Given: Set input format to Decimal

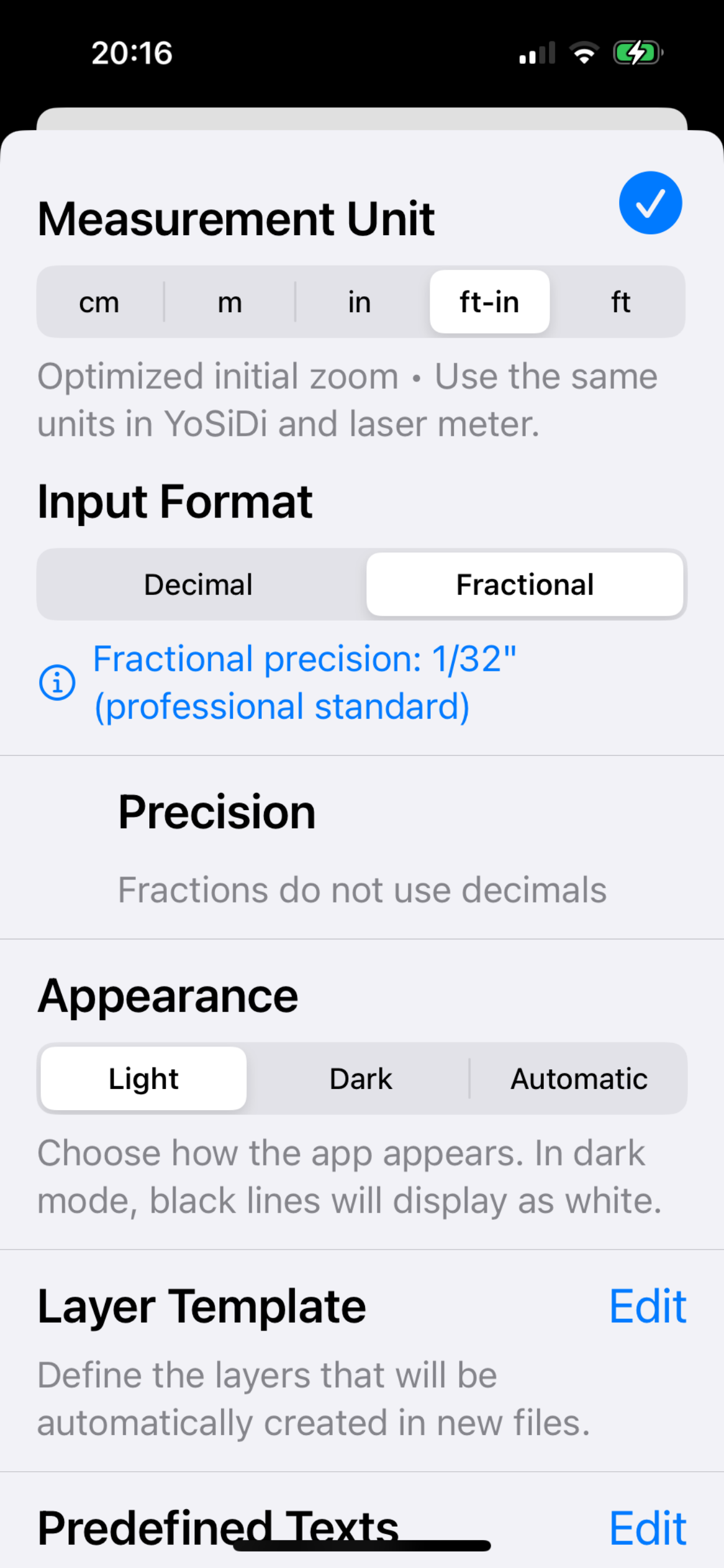Looking at the screenshot, I should 198,584.
